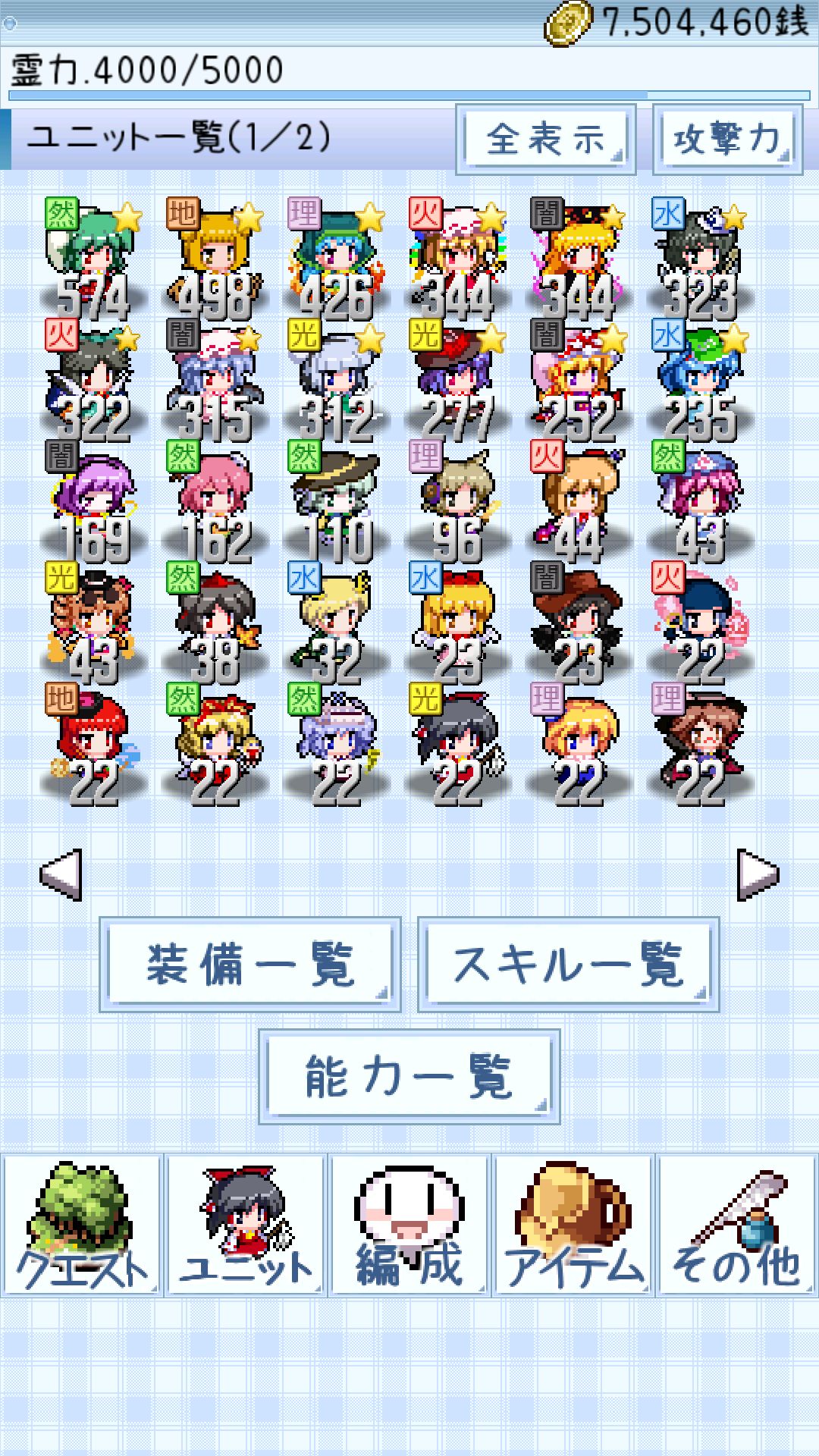The image size is (819, 1456).
Task: Click the 水 water badge on the 323 unit
Action: (667, 213)
